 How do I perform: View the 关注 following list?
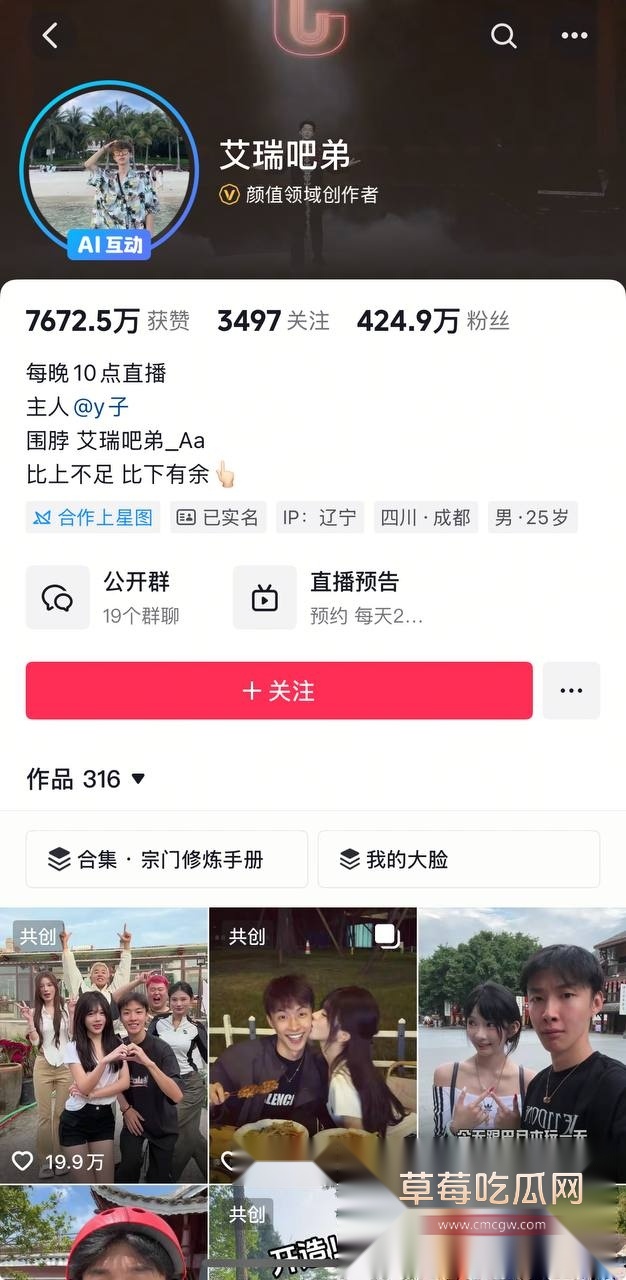[273, 321]
